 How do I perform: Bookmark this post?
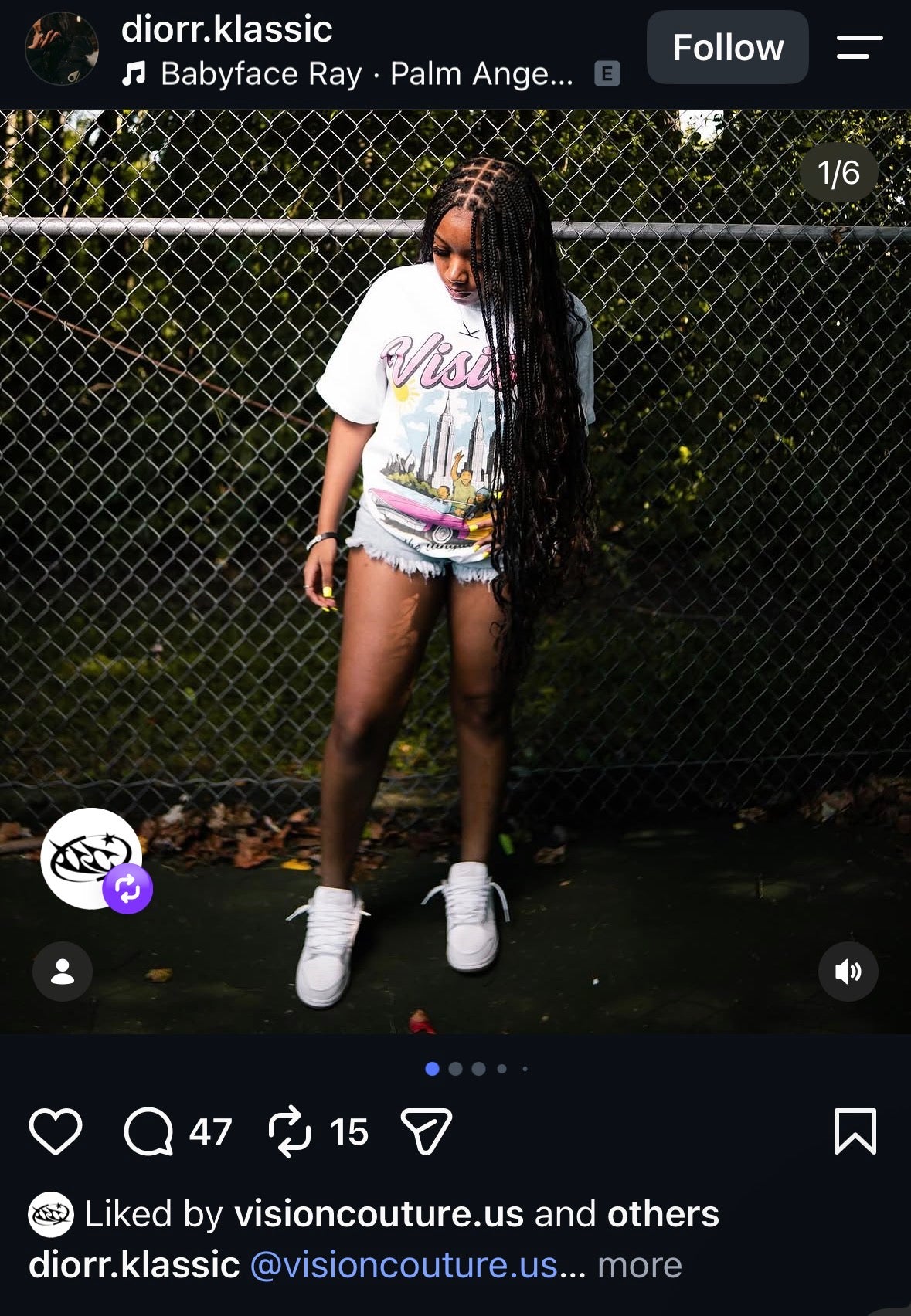(x=855, y=1131)
